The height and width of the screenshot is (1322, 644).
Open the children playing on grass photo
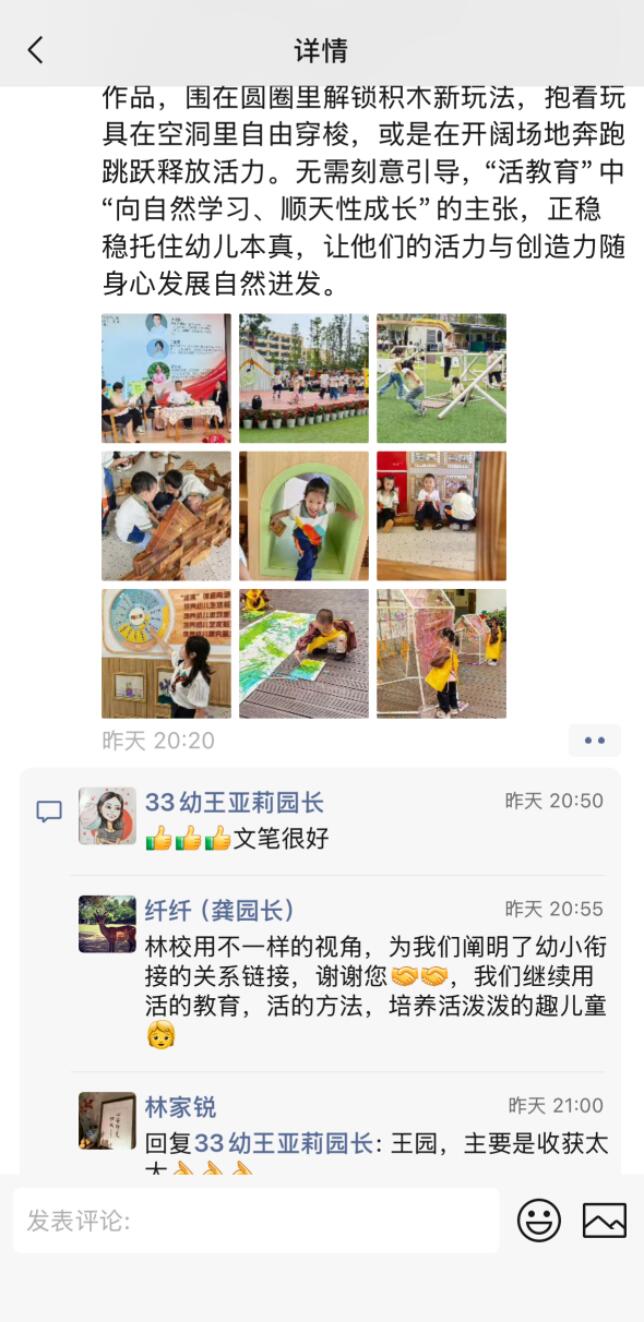click(x=441, y=378)
